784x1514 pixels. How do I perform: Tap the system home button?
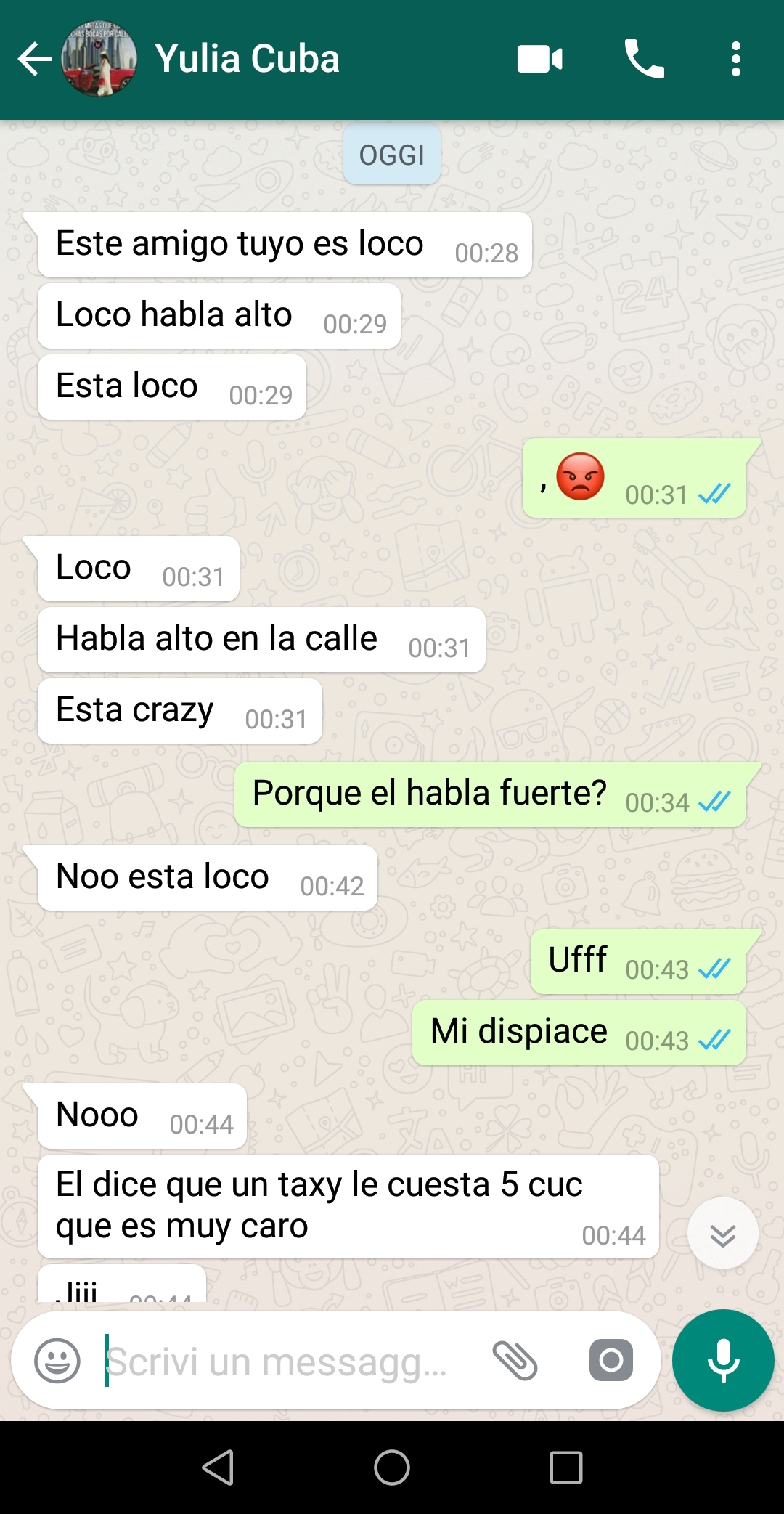(x=392, y=1468)
